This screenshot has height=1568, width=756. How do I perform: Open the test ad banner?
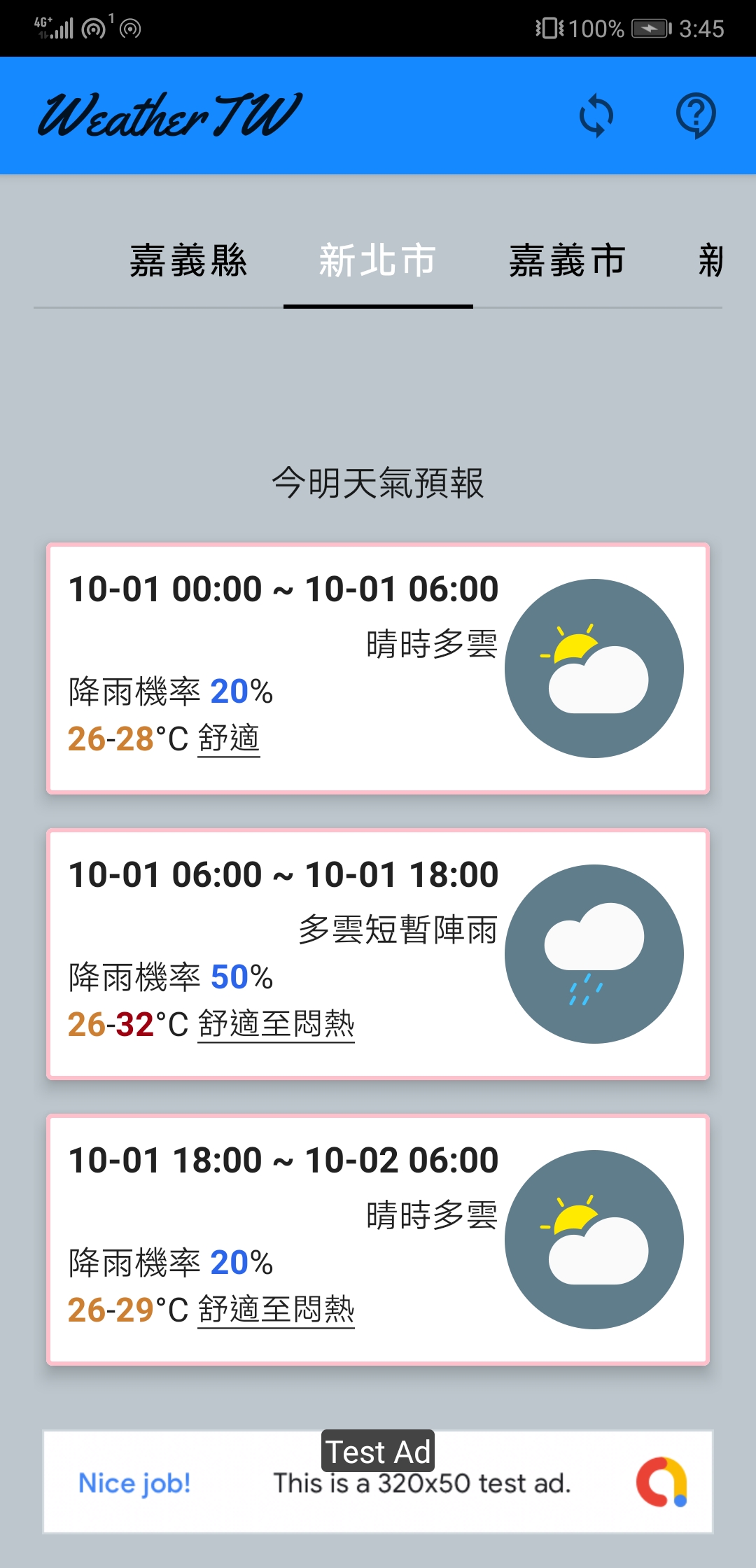pyautogui.click(x=378, y=1481)
